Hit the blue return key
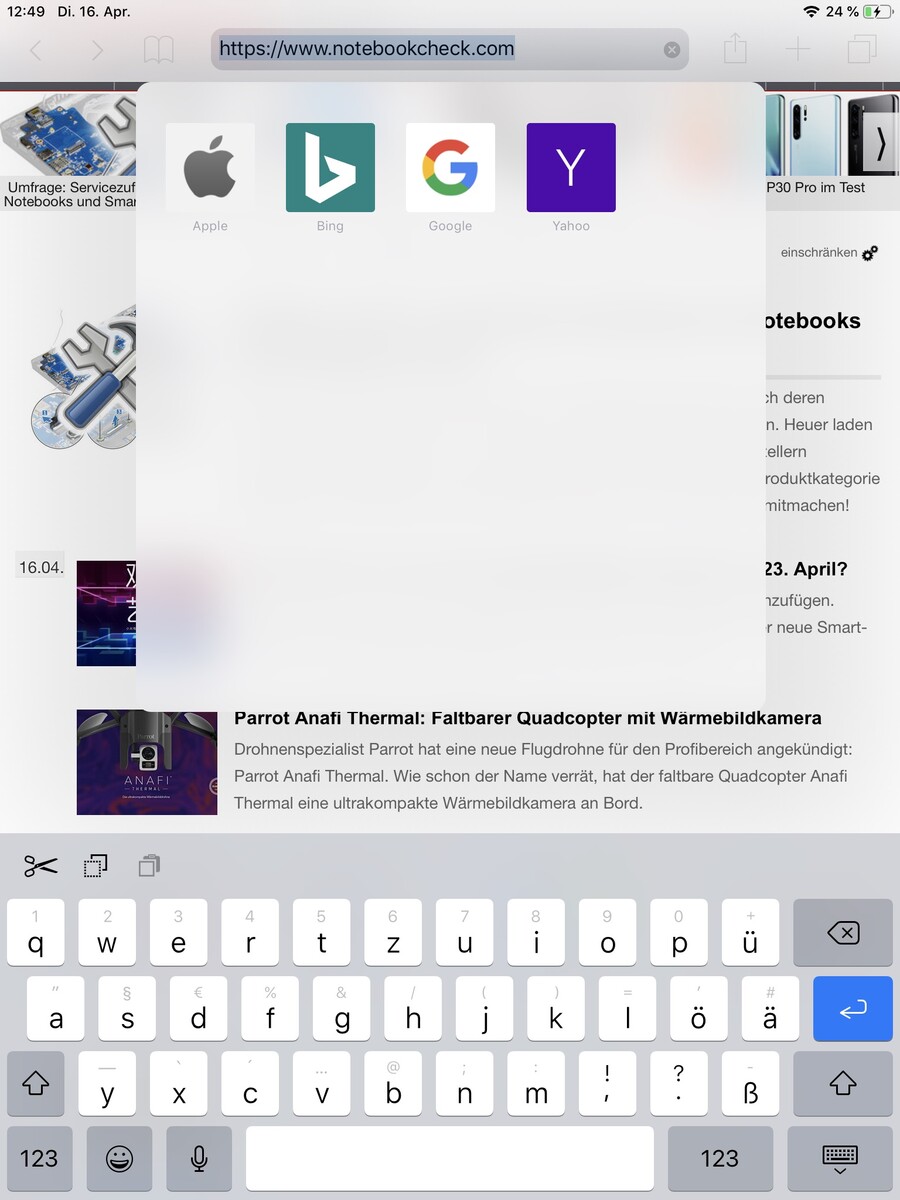 pos(852,1010)
